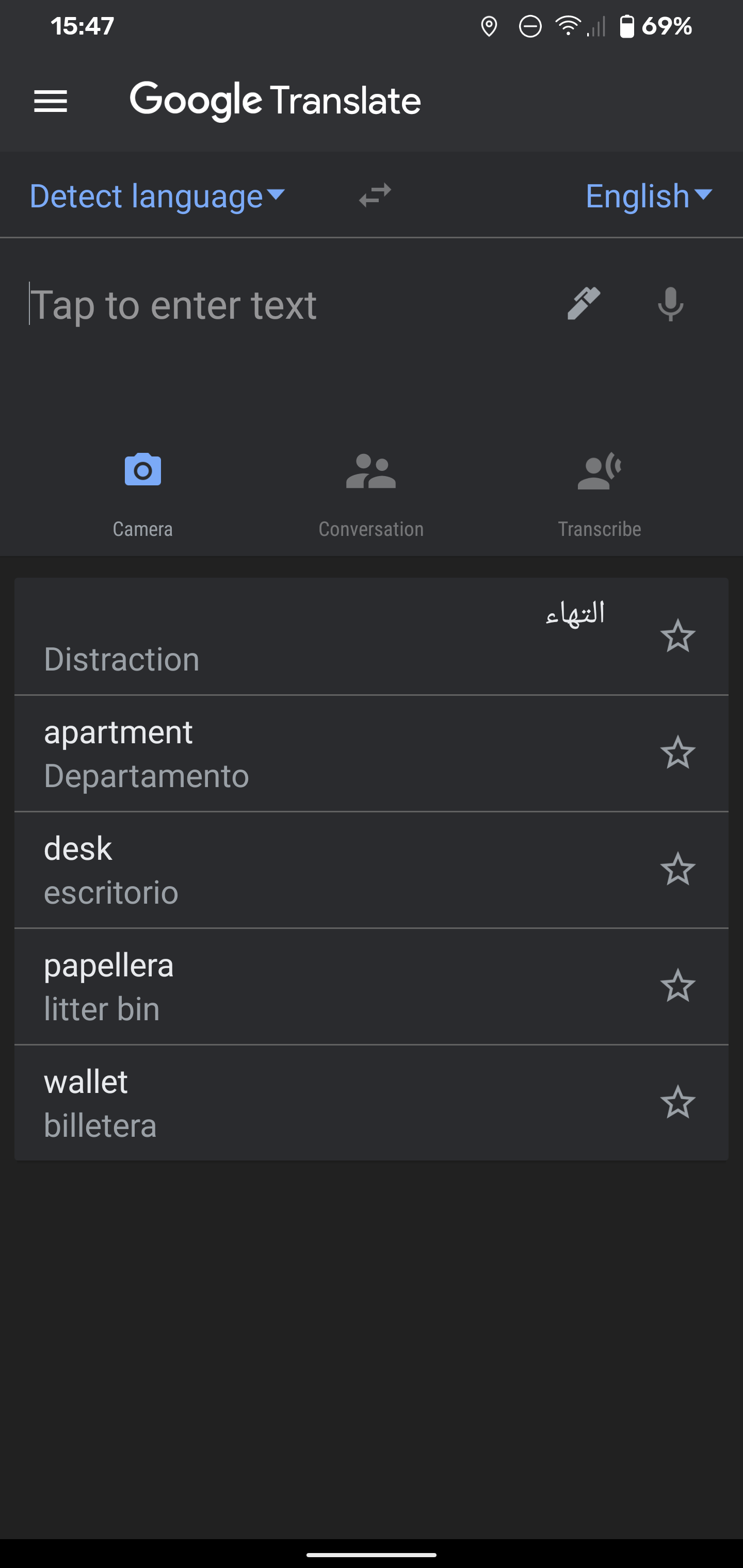This screenshot has height=1568, width=743.
Task: Switch to the Camera tab
Action: point(143,493)
